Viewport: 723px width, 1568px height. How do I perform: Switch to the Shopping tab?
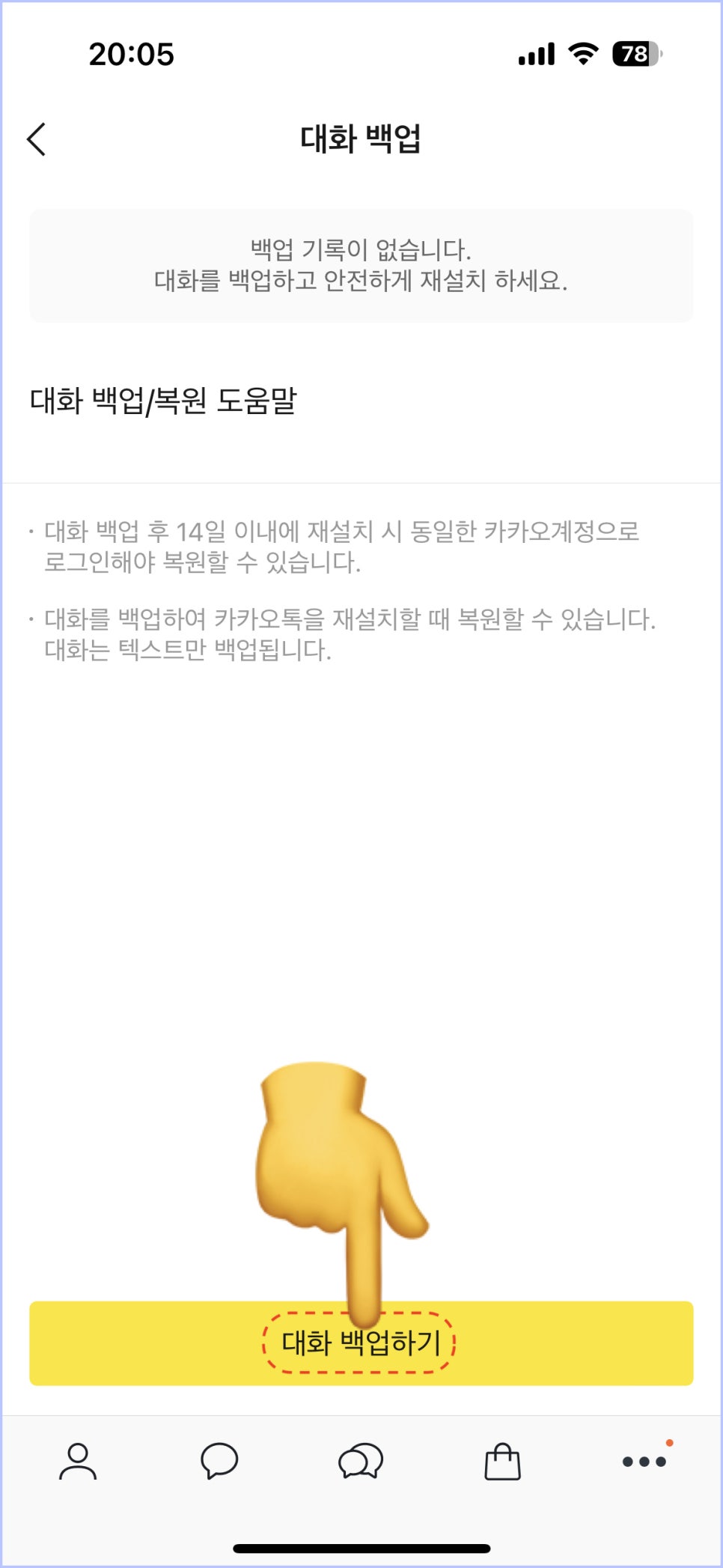502,1461
